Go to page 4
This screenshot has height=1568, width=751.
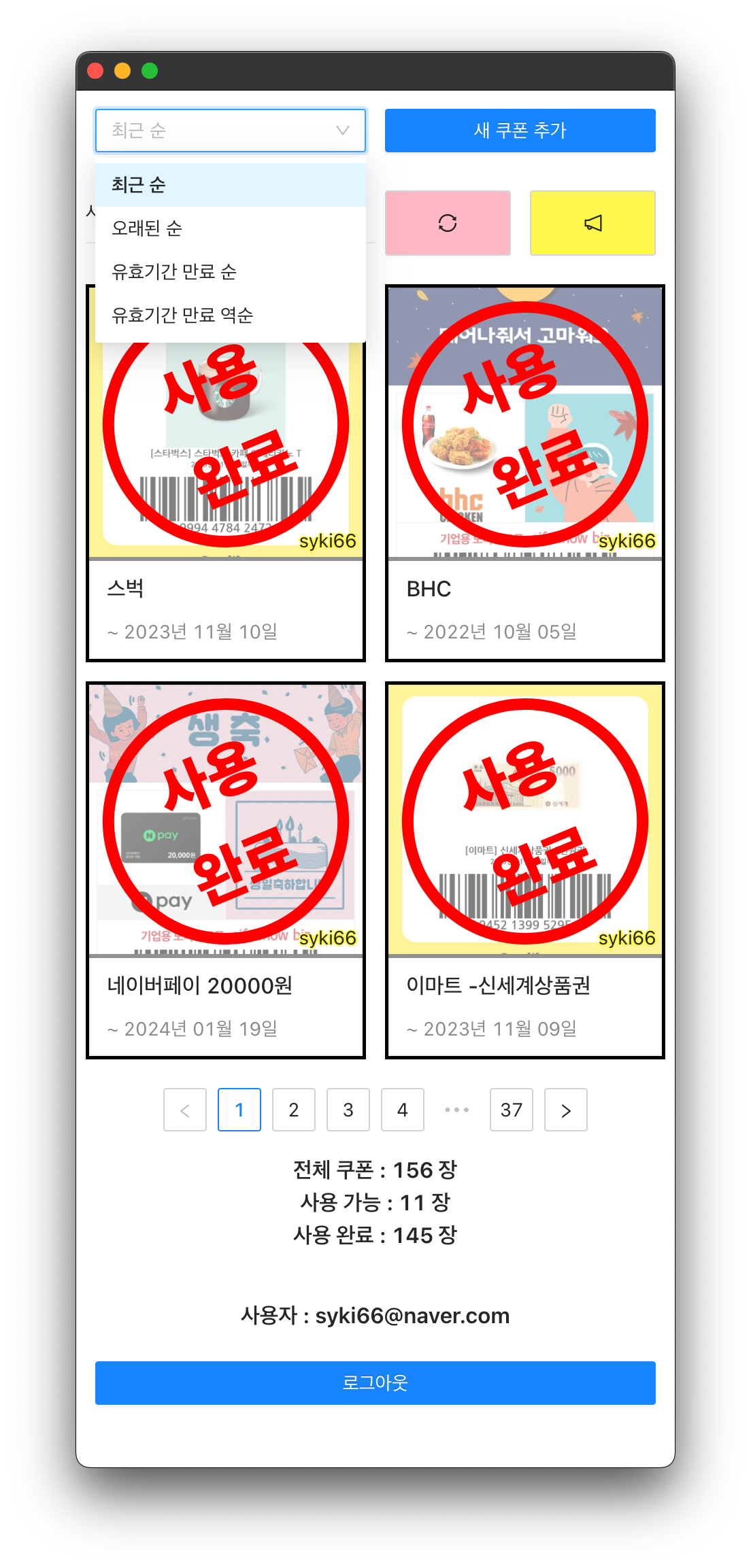point(403,1110)
